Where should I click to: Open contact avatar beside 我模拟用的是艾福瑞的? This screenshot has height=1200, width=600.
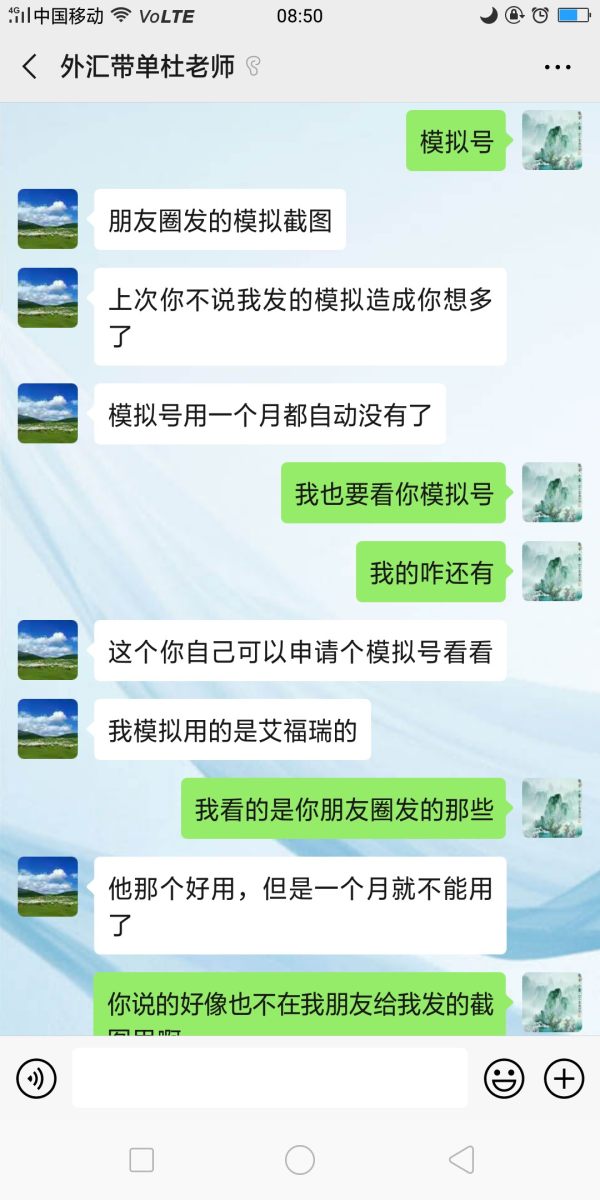click(x=48, y=729)
